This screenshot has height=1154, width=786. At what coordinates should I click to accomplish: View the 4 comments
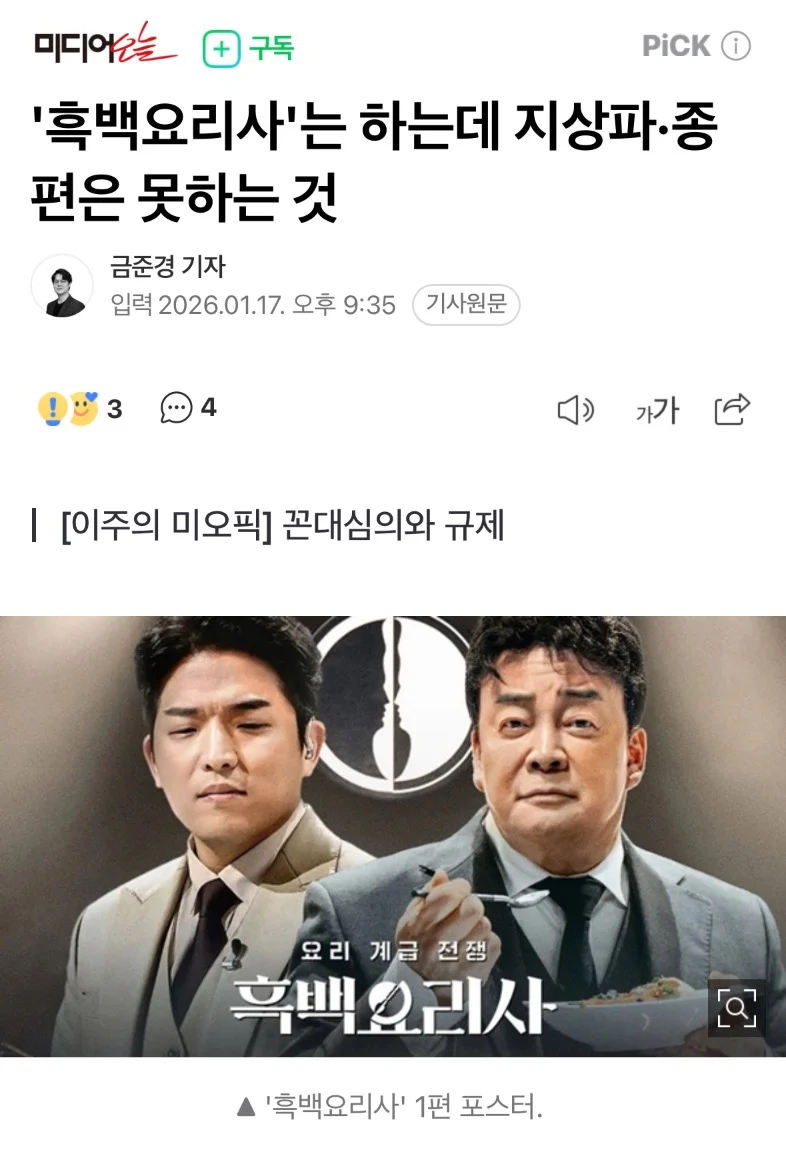[188, 408]
